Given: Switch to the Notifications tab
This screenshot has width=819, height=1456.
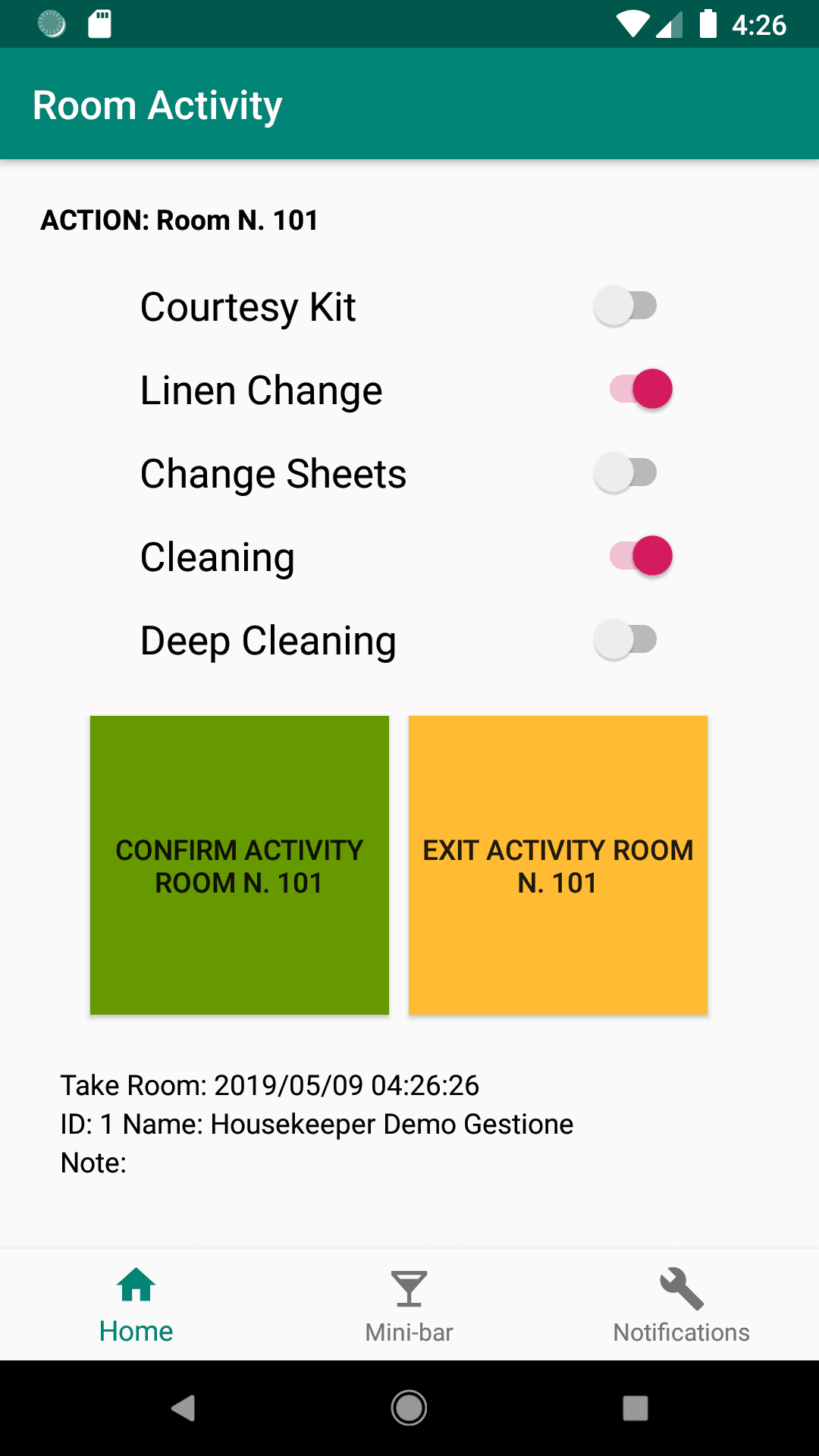Looking at the screenshot, I should [681, 1305].
